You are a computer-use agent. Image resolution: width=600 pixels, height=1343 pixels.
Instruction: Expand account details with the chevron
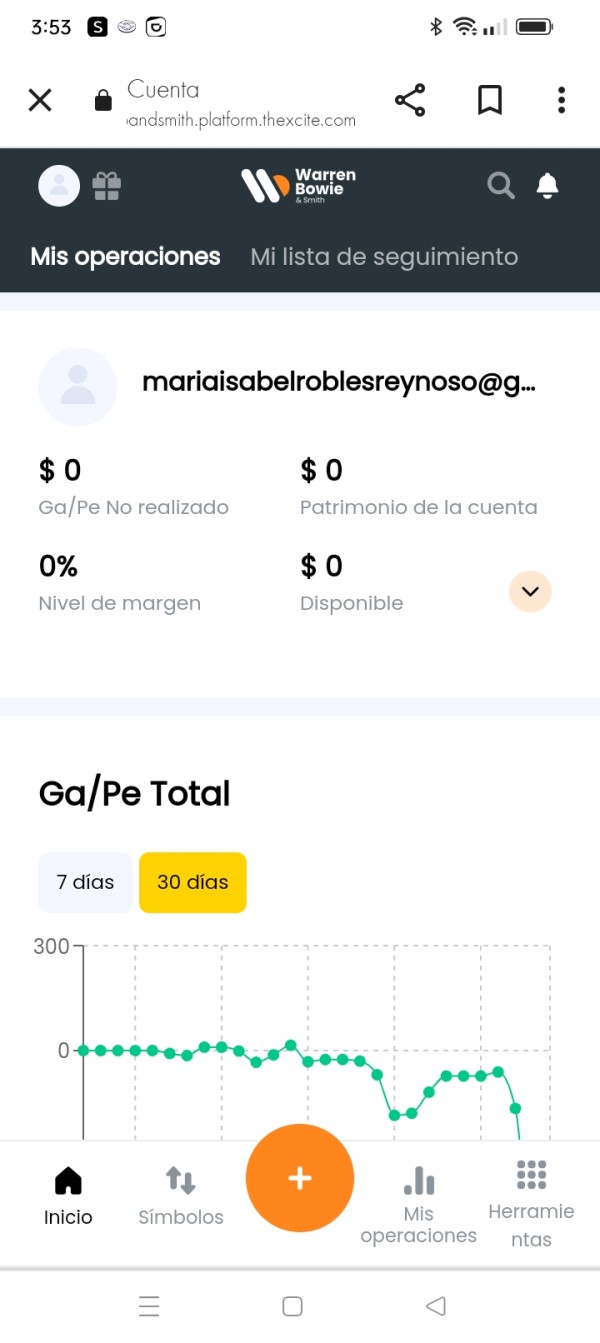click(x=530, y=591)
